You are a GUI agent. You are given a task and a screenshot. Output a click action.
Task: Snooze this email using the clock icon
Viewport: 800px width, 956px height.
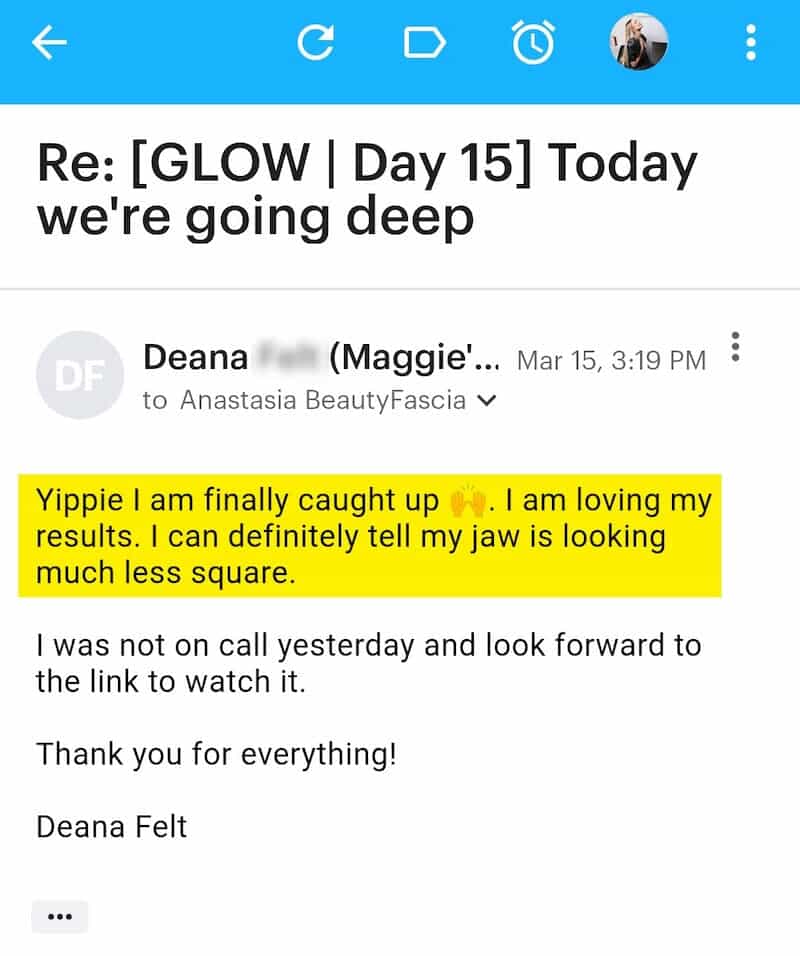coord(533,43)
